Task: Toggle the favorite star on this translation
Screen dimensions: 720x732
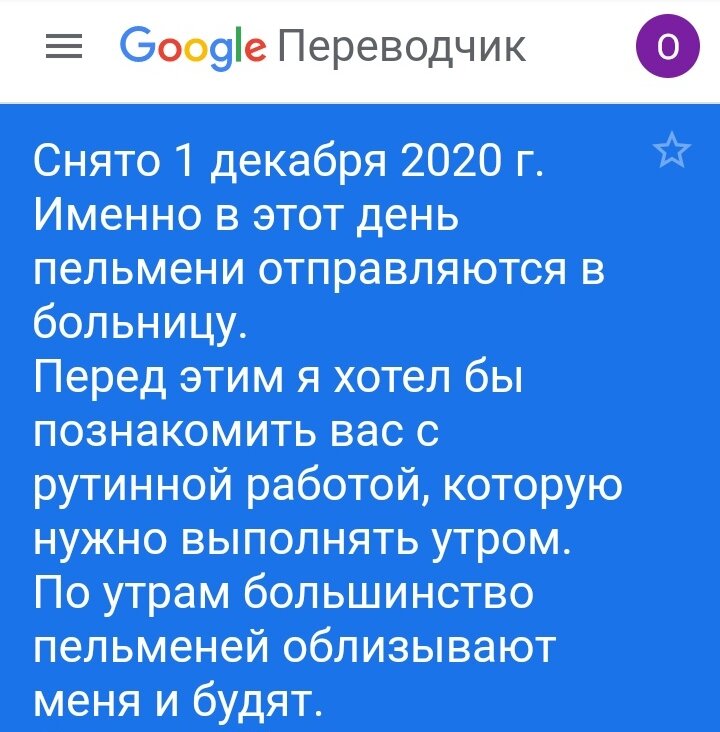Action: [x=673, y=150]
